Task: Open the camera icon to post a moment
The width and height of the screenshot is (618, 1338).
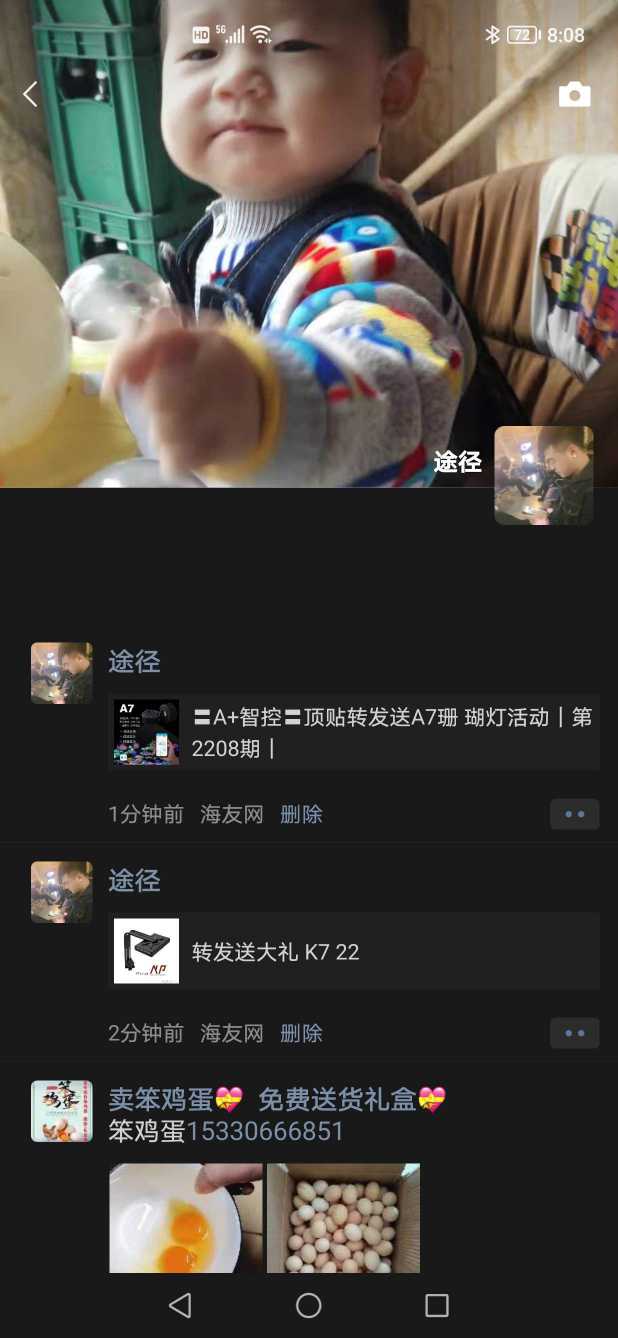Action: click(574, 94)
